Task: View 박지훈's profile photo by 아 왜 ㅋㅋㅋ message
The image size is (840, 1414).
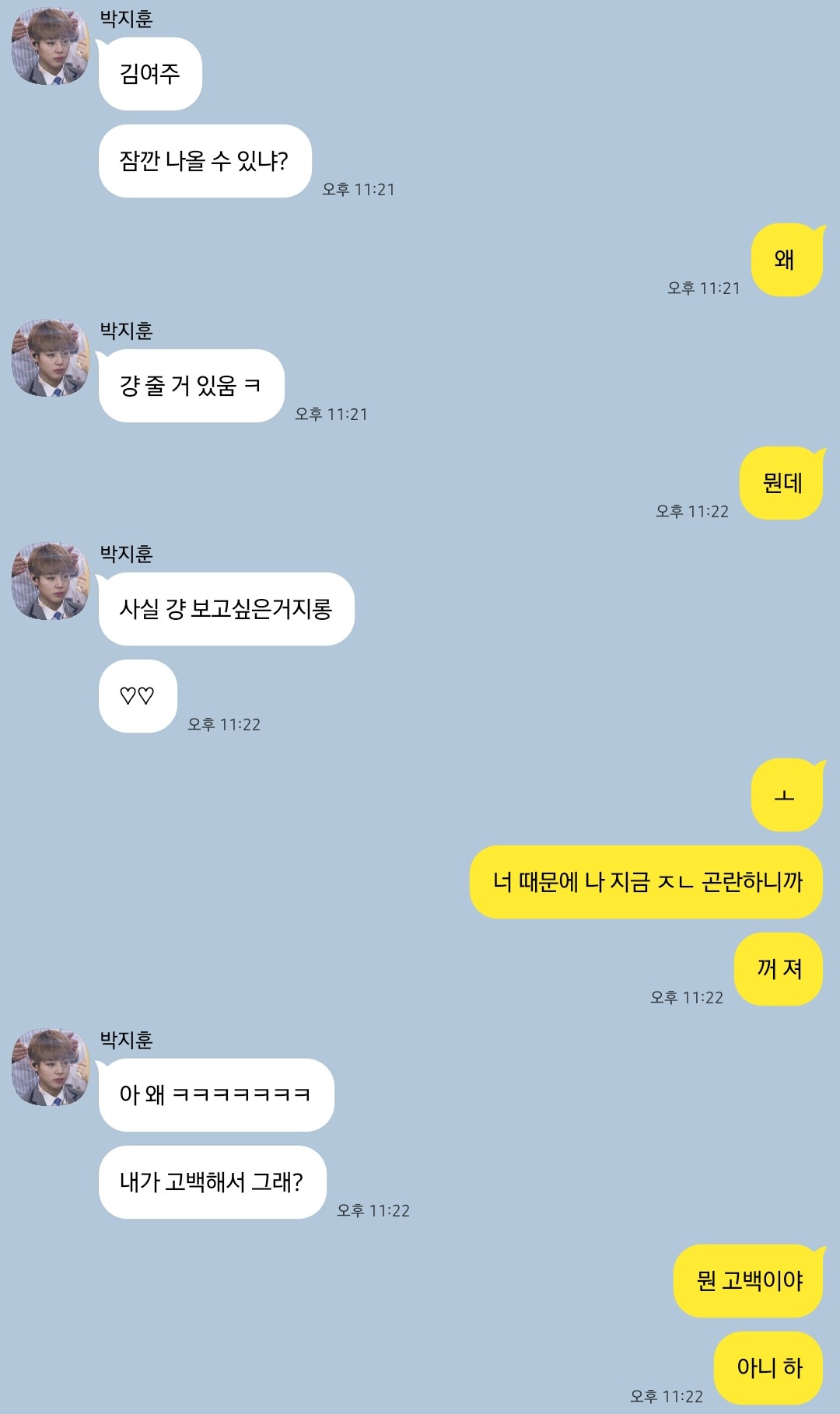Action: (51, 1067)
